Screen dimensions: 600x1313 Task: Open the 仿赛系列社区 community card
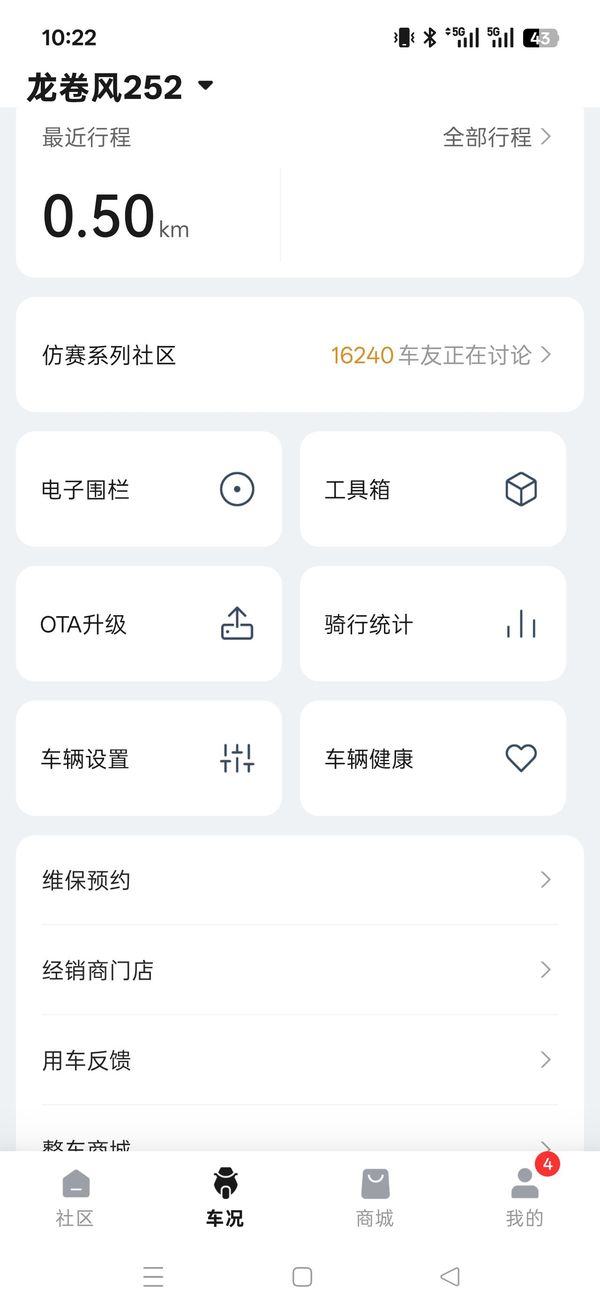coord(299,355)
